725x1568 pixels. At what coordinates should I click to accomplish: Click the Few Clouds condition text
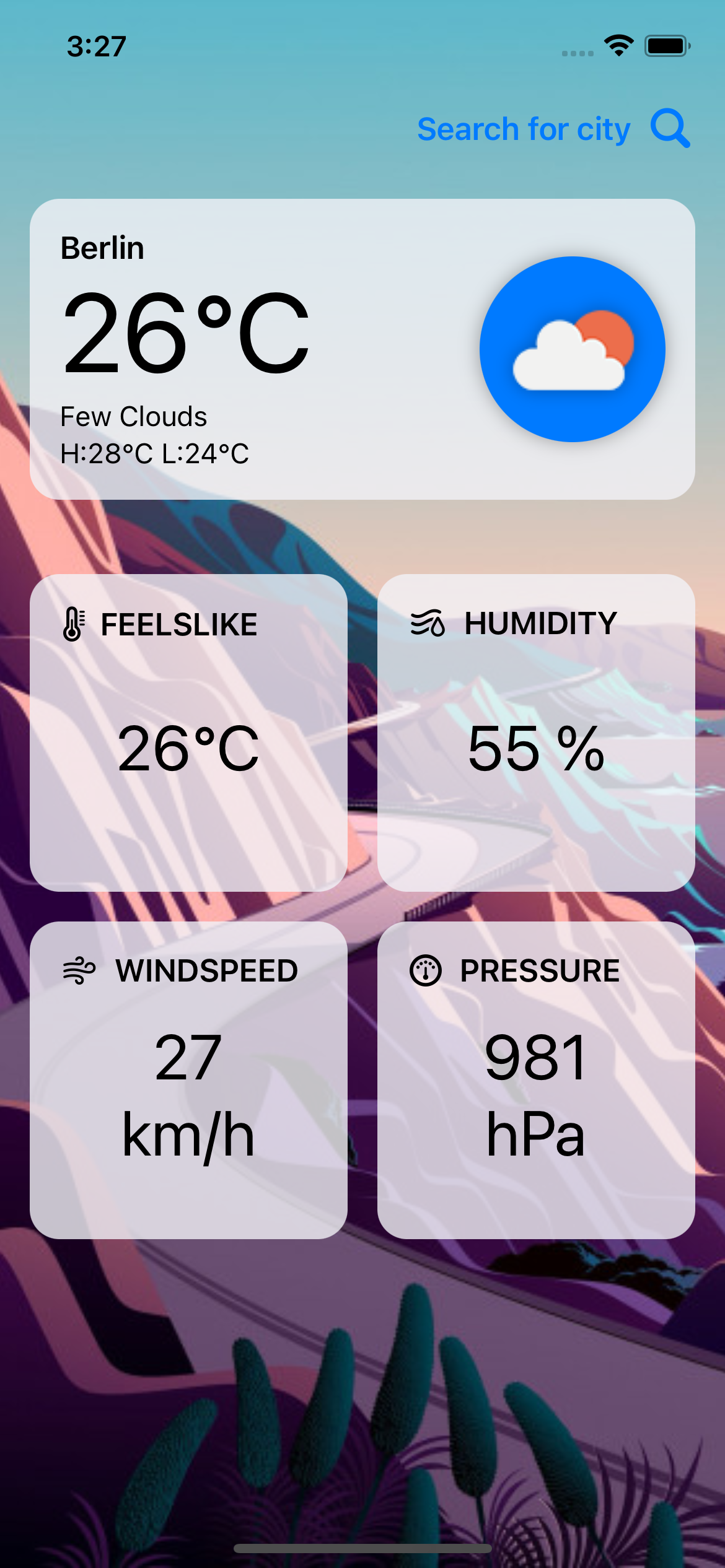click(133, 417)
